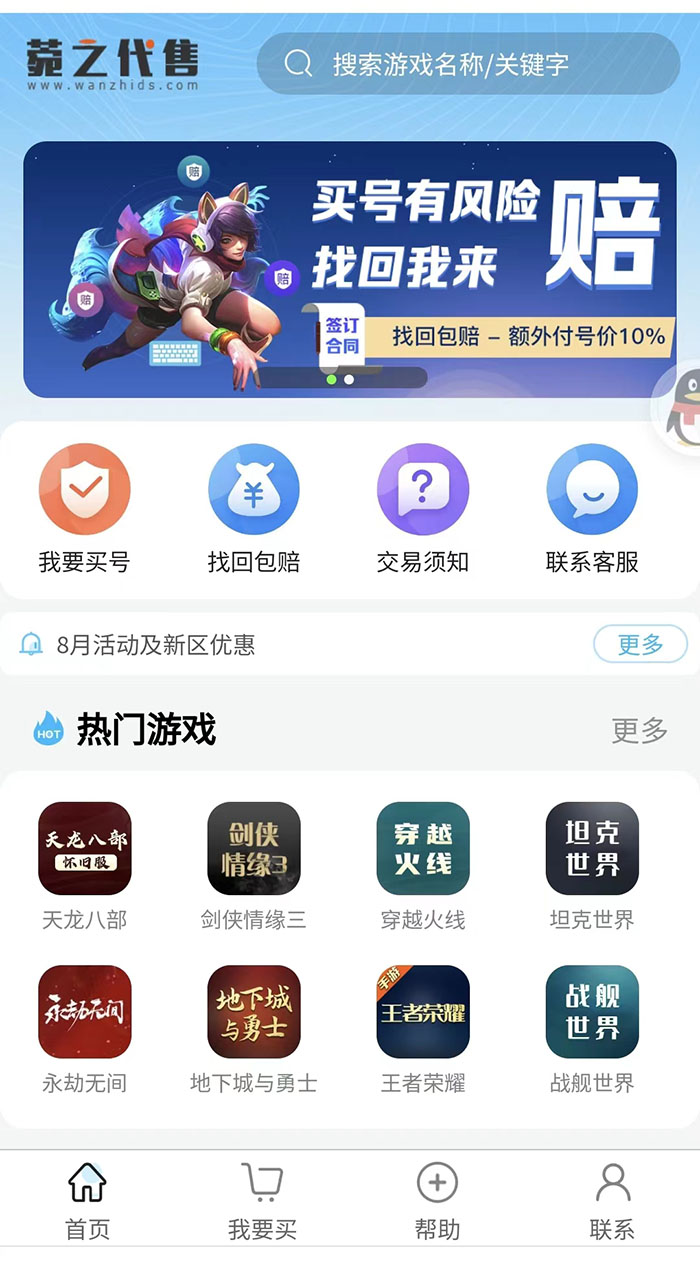The width and height of the screenshot is (700, 1264).
Task: Open the 天龙八部 game
Action: pos(85,865)
